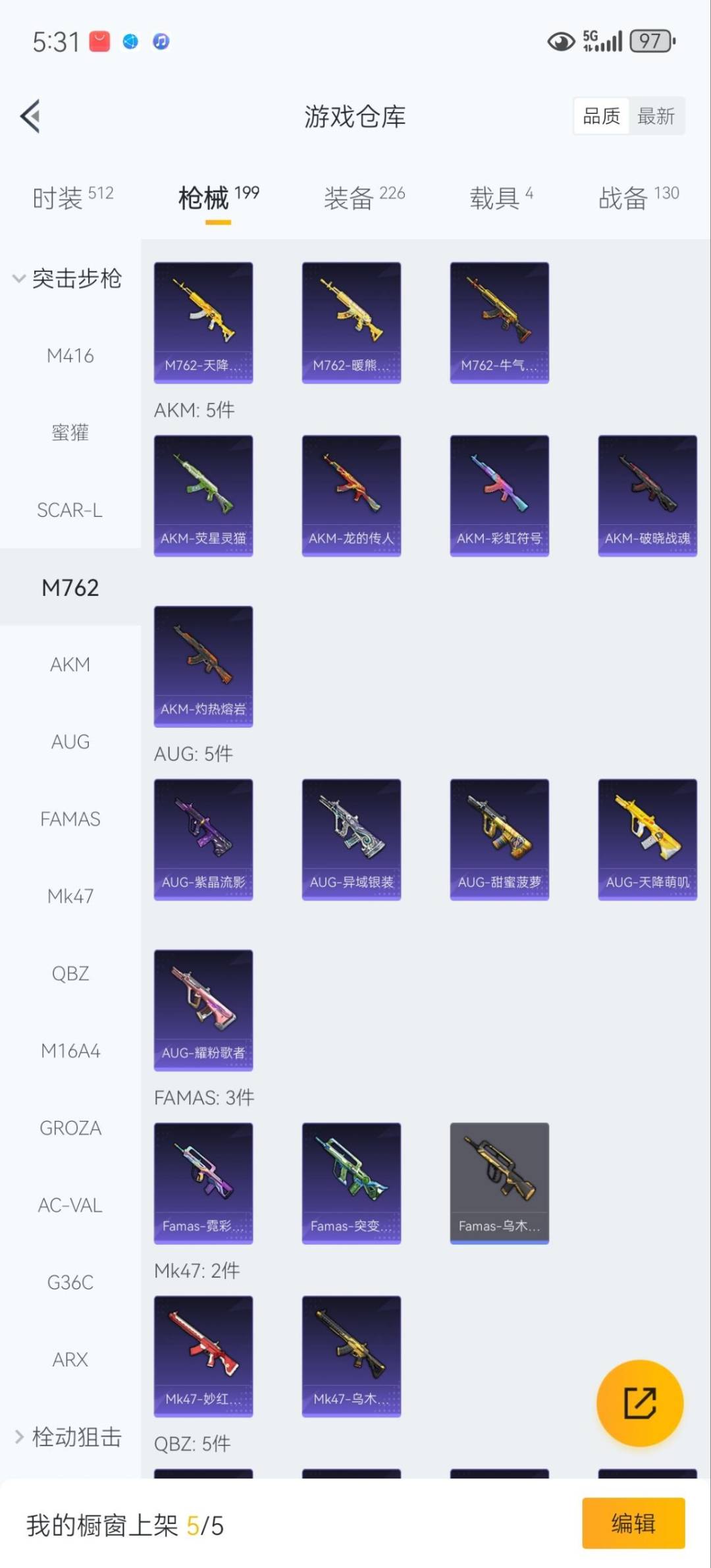View AKM-灼热熔岩 skin

pos(203,666)
